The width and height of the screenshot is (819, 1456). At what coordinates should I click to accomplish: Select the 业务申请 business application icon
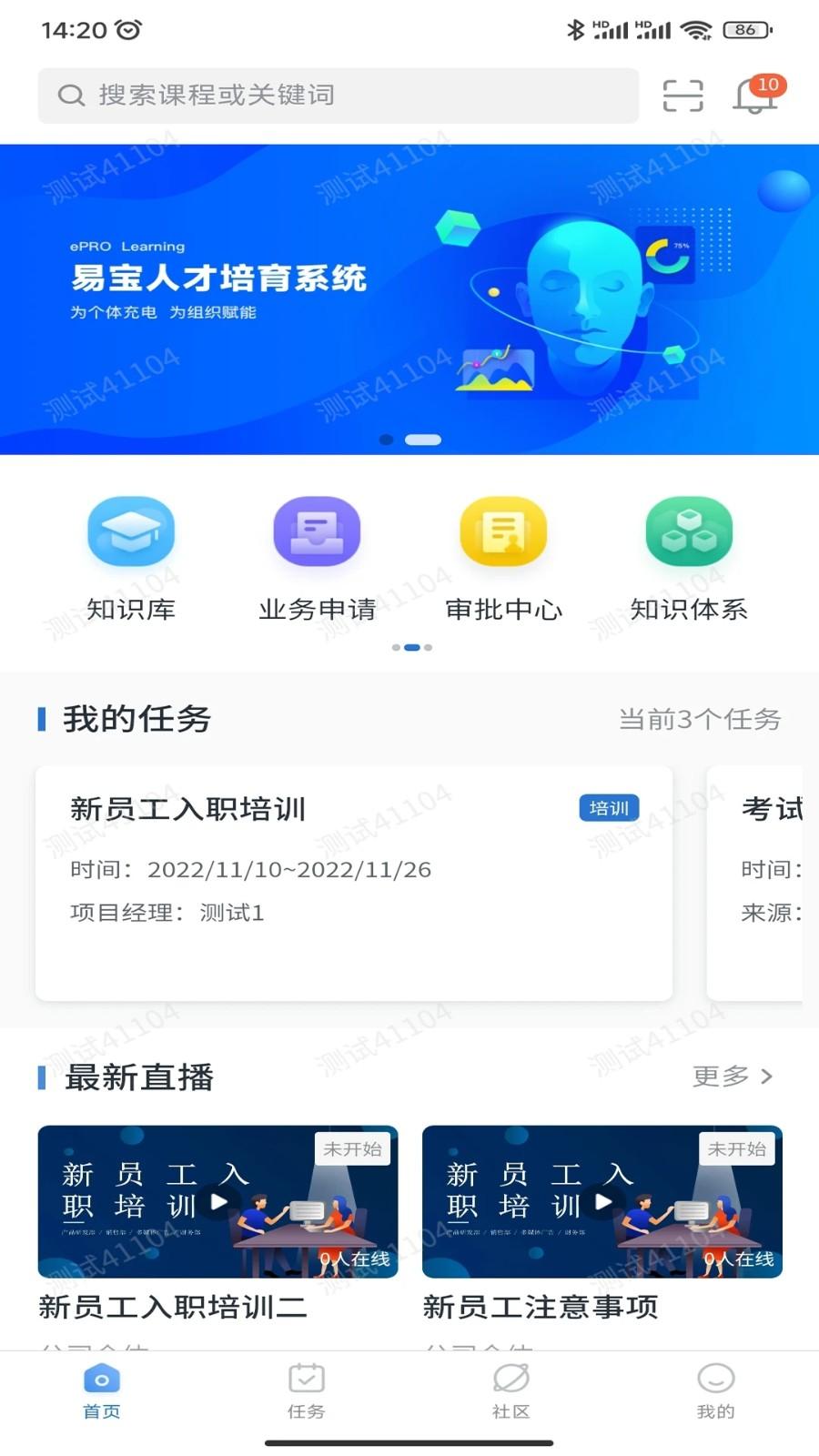click(x=317, y=532)
